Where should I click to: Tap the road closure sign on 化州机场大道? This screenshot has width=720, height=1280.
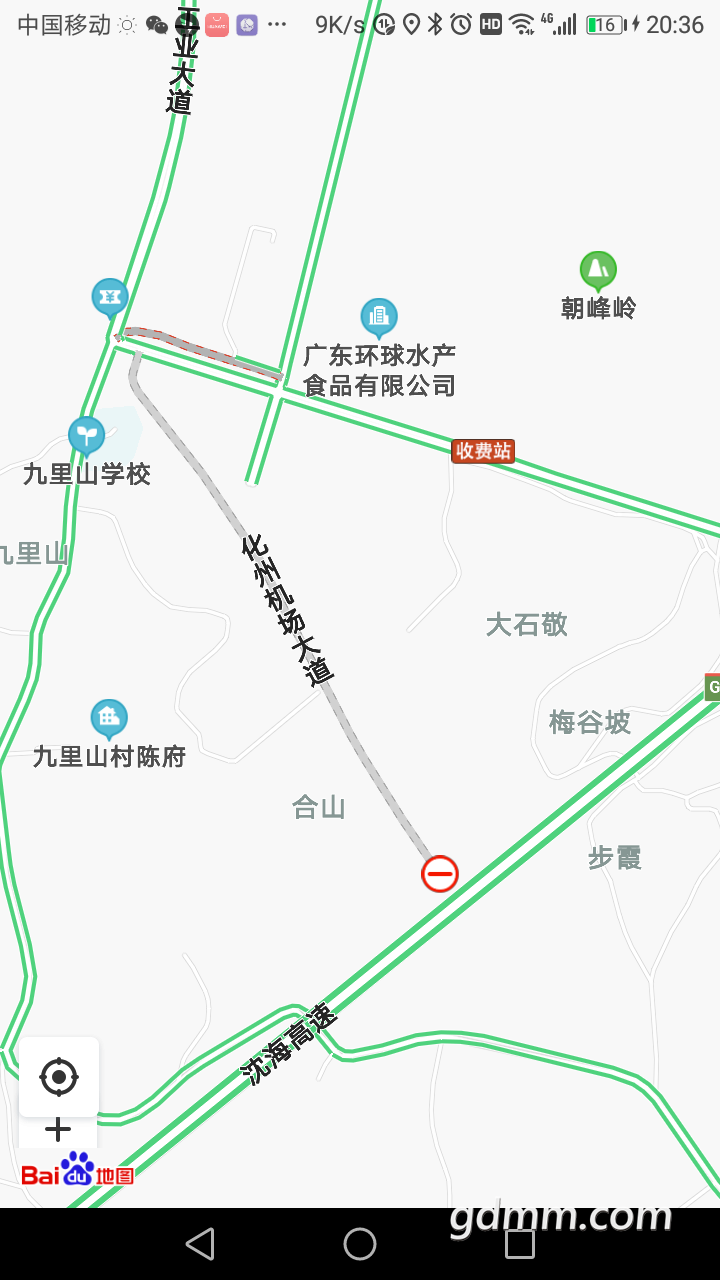(x=440, y=874)
